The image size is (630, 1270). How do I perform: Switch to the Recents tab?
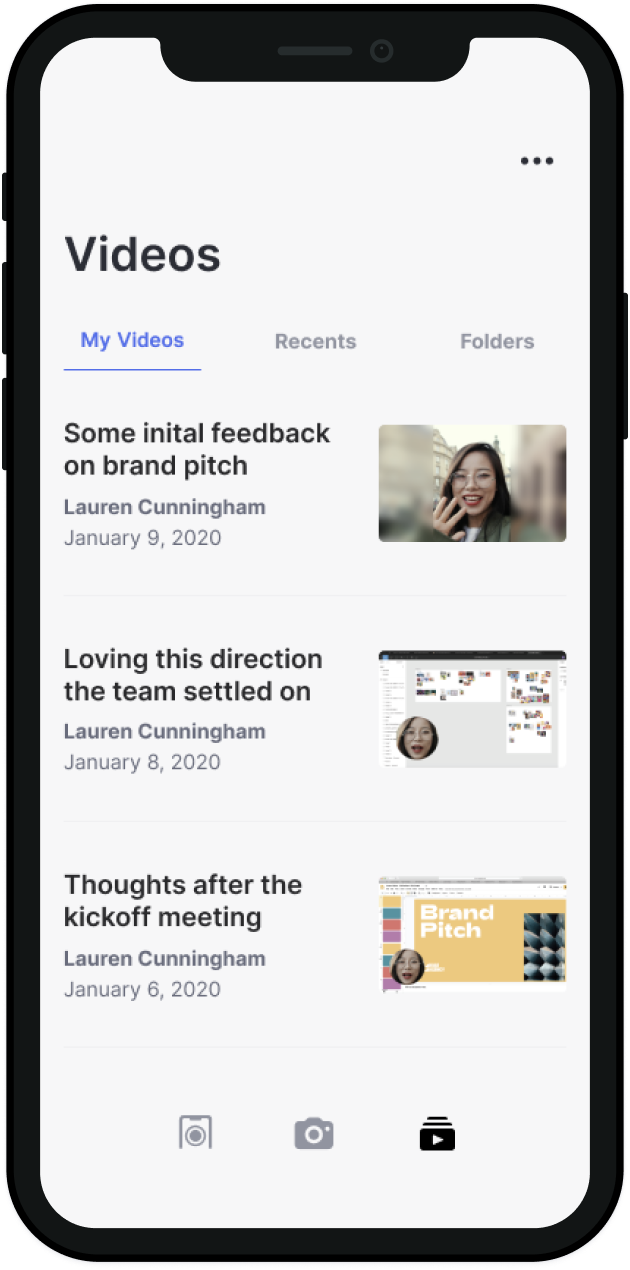(x=315, y=342)
